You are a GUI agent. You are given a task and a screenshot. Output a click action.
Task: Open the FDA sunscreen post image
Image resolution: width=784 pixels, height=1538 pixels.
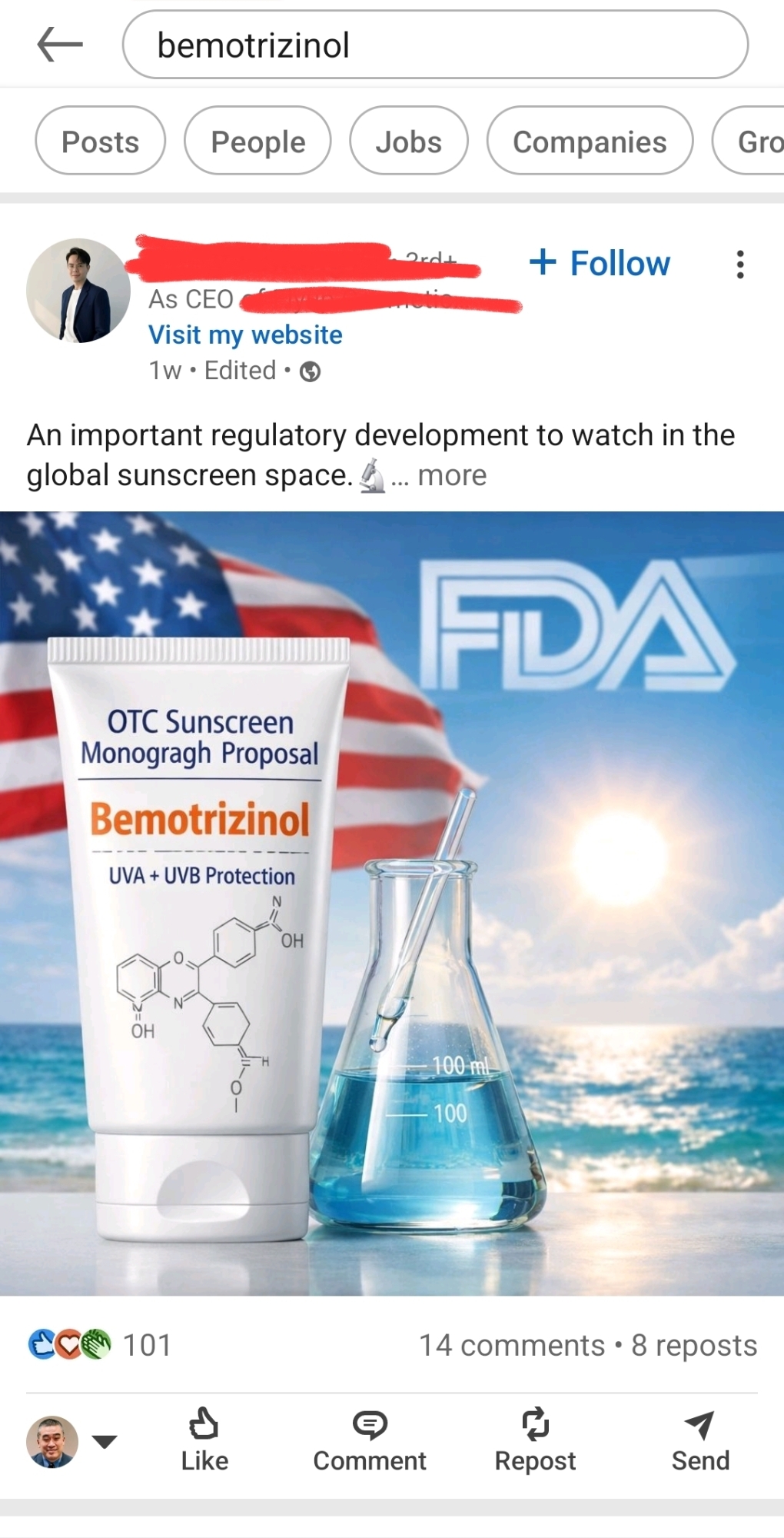tap(392, 904)
